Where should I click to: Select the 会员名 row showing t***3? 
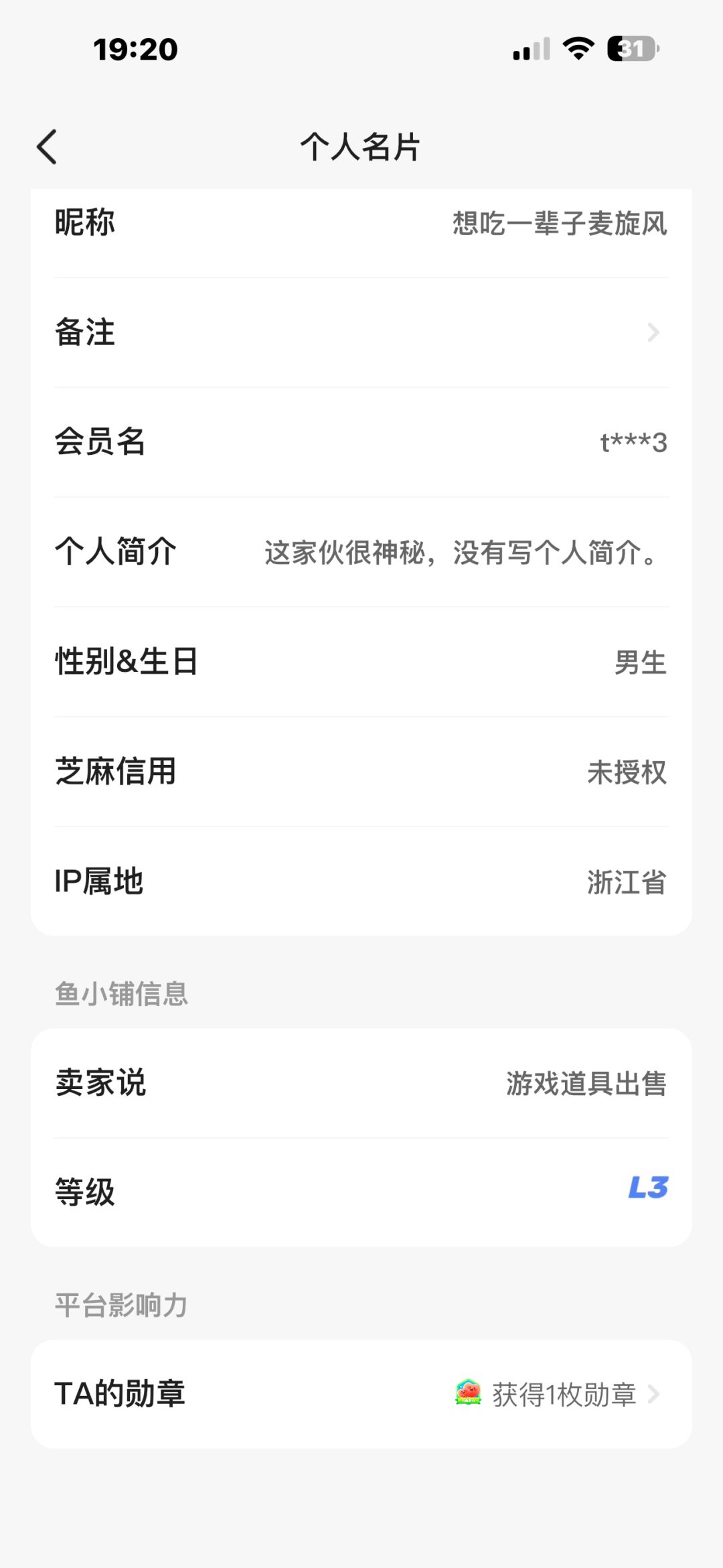click(361, 442)
